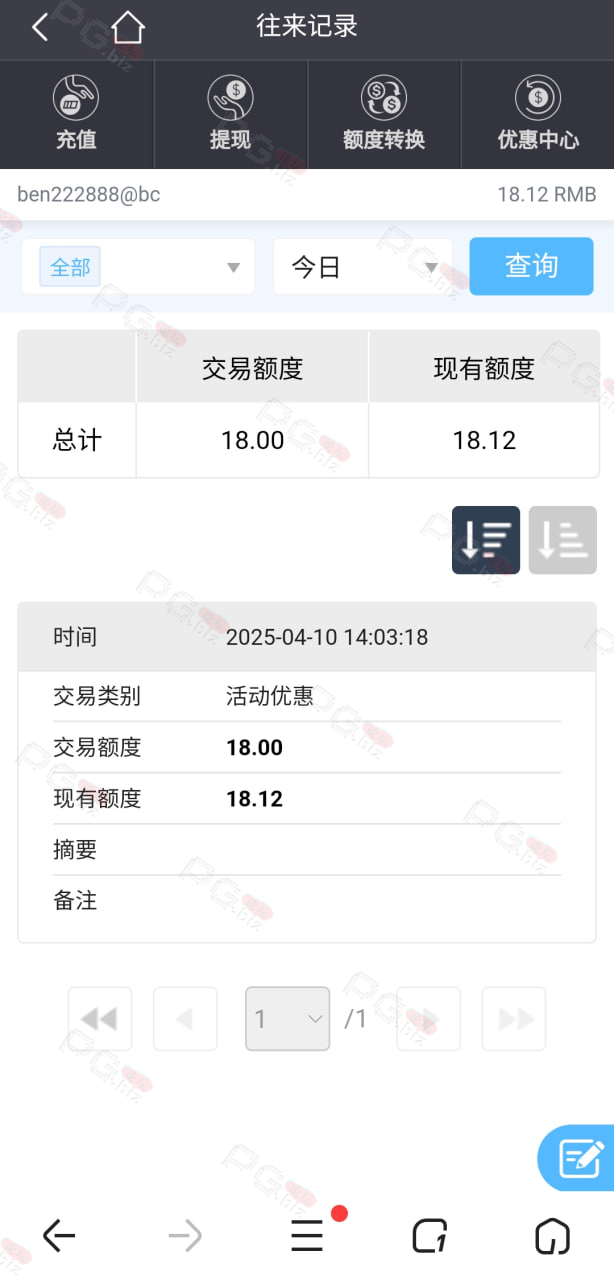Tap the 查询 query button

tap(531, 266)
